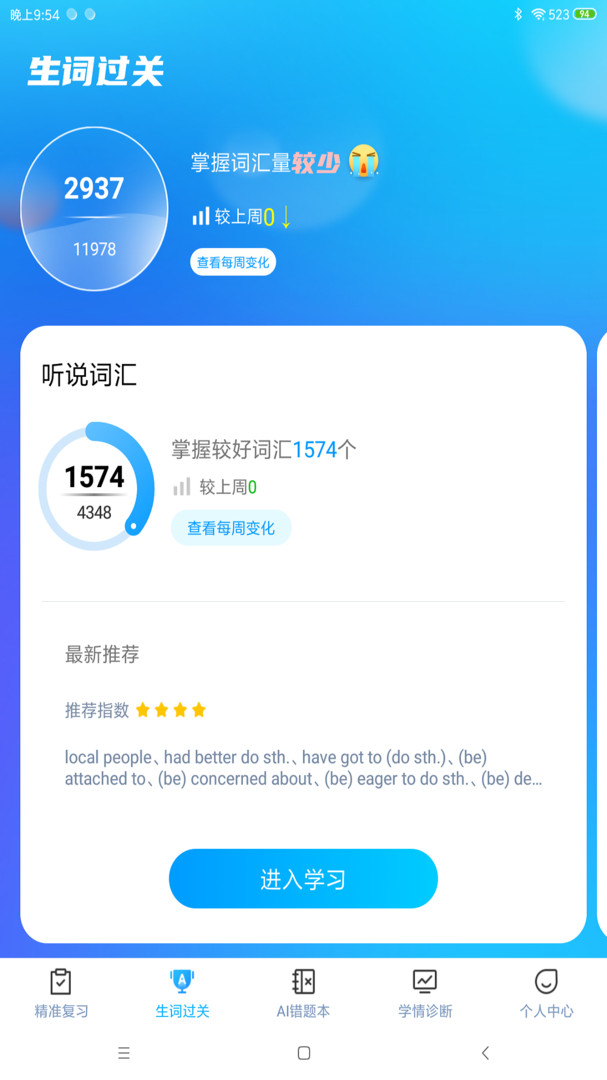The height and width of the screenshot is (1080, 607).
Task: Switch to the 精准复习 tab
Action: click(x=61, y=993)
